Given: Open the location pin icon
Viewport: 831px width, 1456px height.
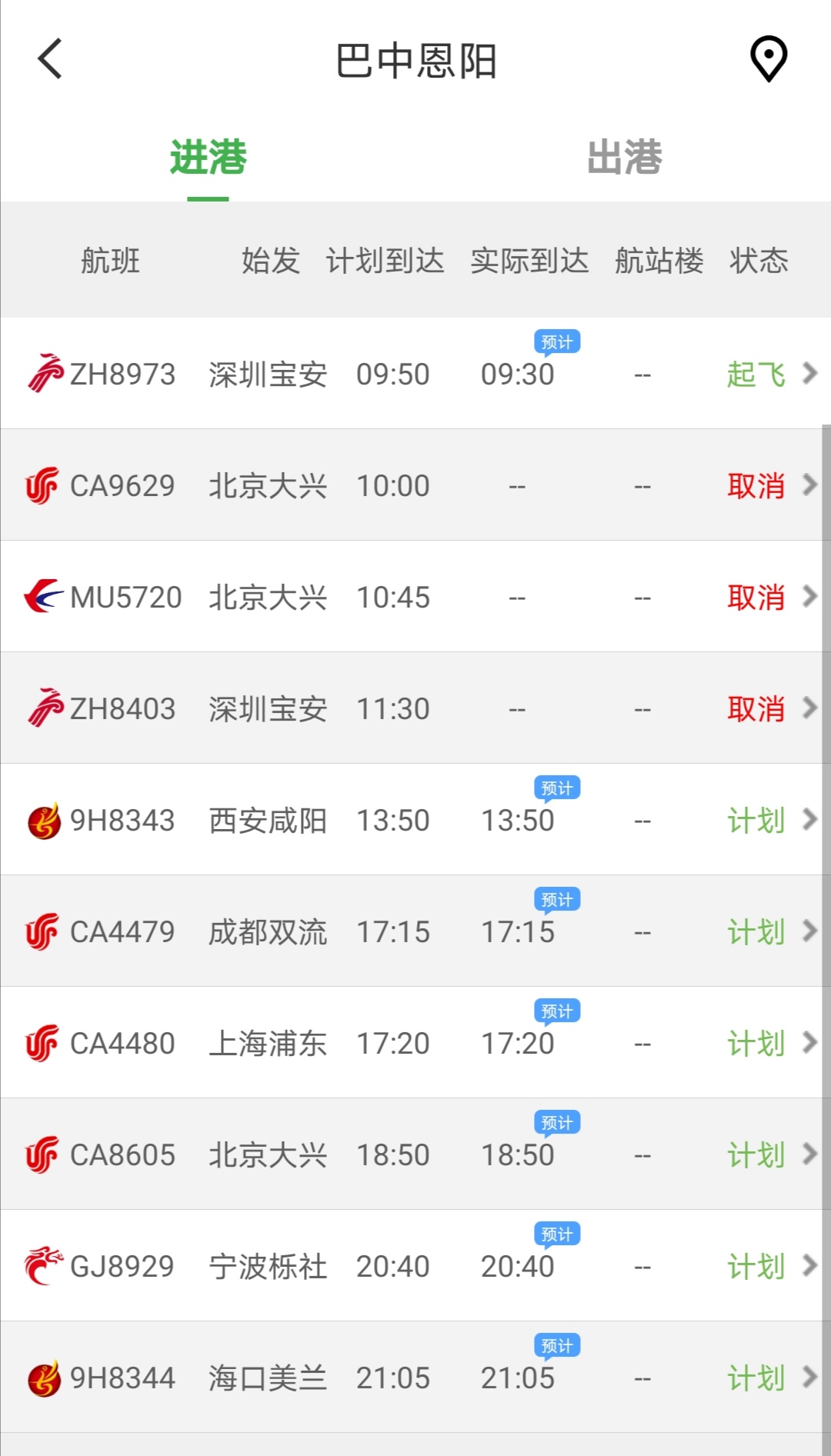Looking at the screenshot, I should 768,59.
